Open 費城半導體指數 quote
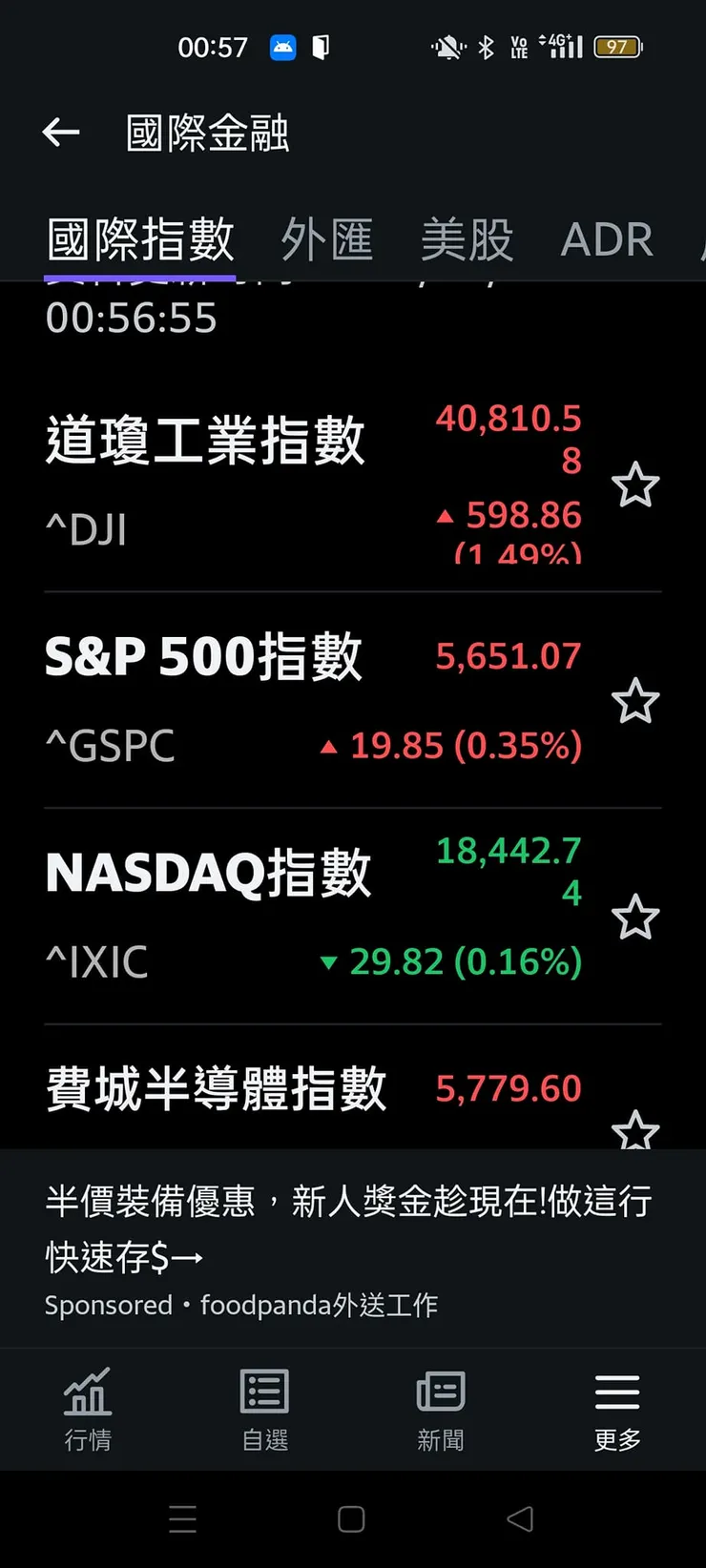Viewport: 706px width, 1568px height. point(217,1089)
